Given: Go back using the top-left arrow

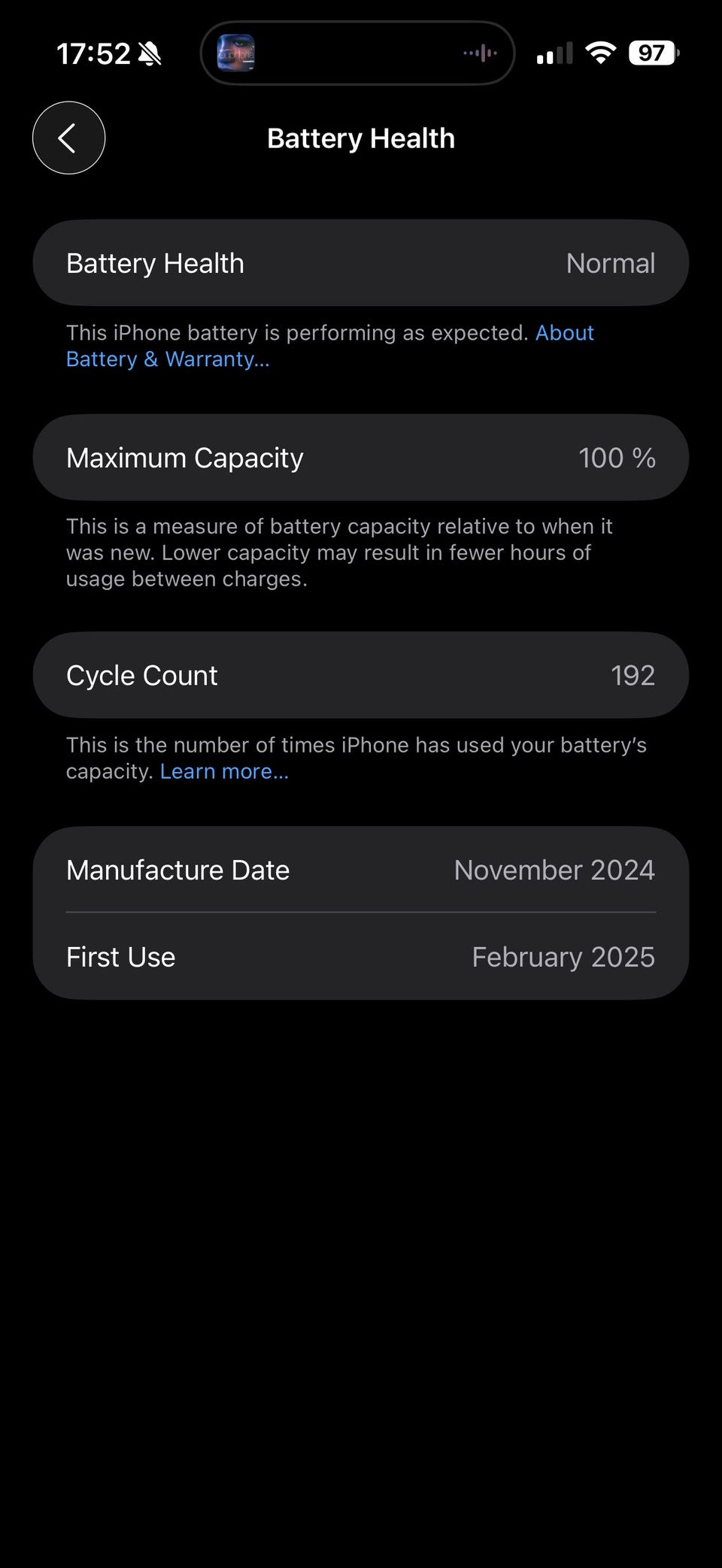Looking at the screenshot, I should click(x=68, y=138).
